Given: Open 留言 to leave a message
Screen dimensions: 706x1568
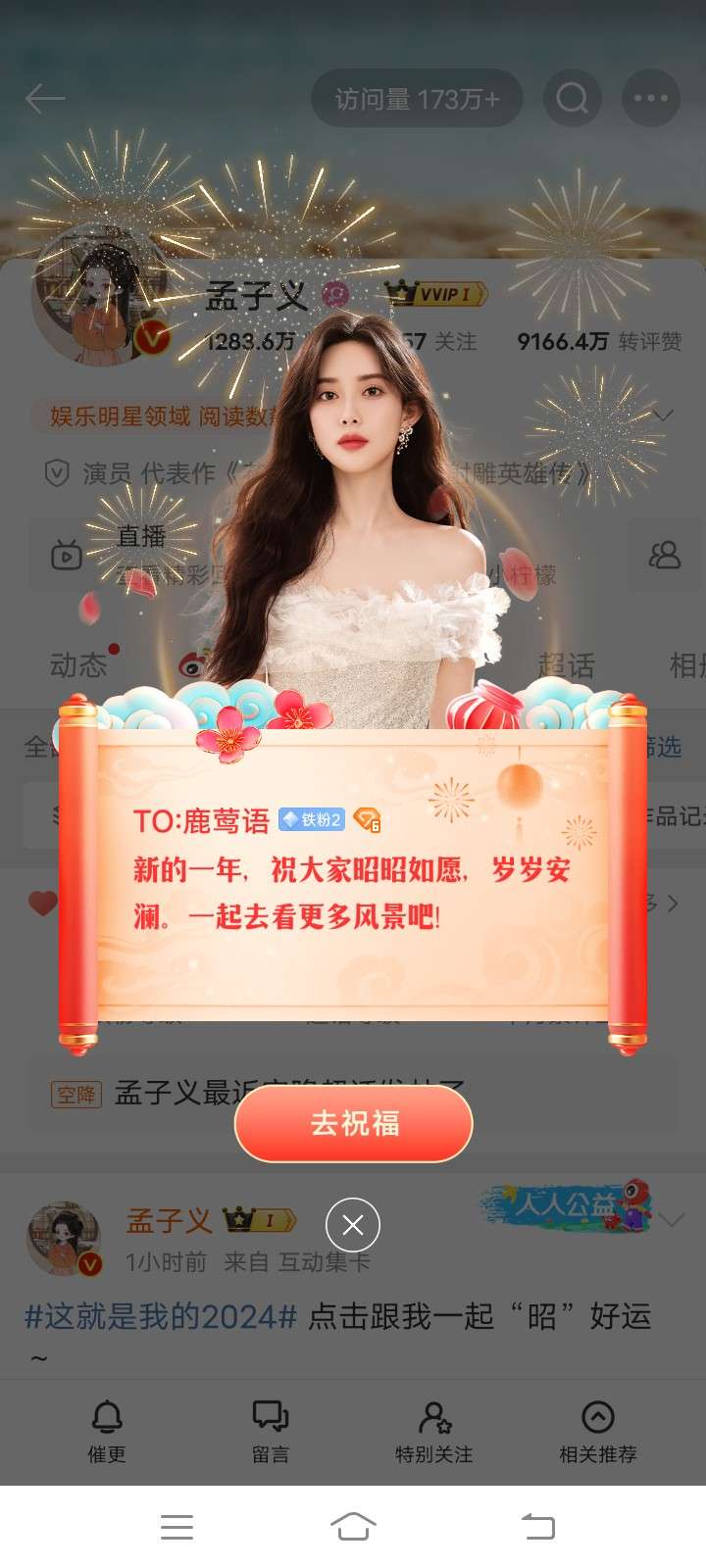Looking at the screenshot, I should point(271,1432).
